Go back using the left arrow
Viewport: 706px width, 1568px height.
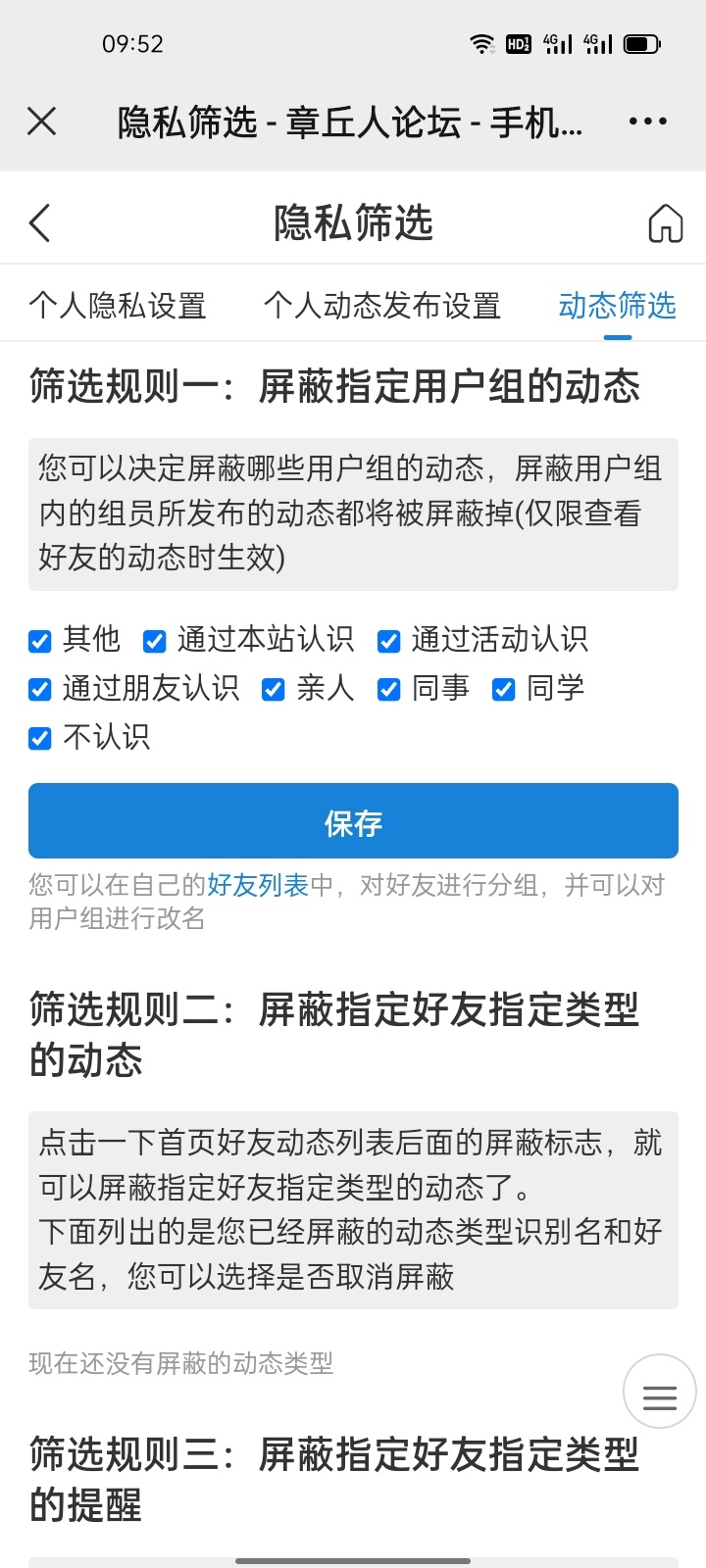click(40, 223)
